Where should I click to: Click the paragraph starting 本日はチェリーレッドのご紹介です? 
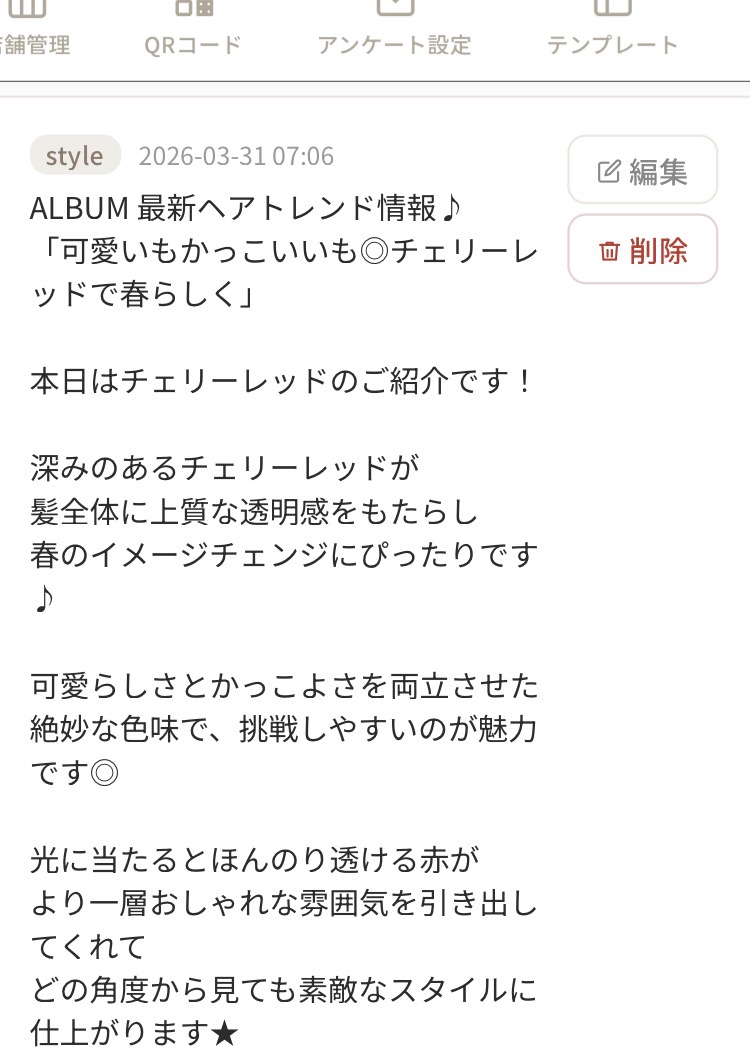(280, 380)
